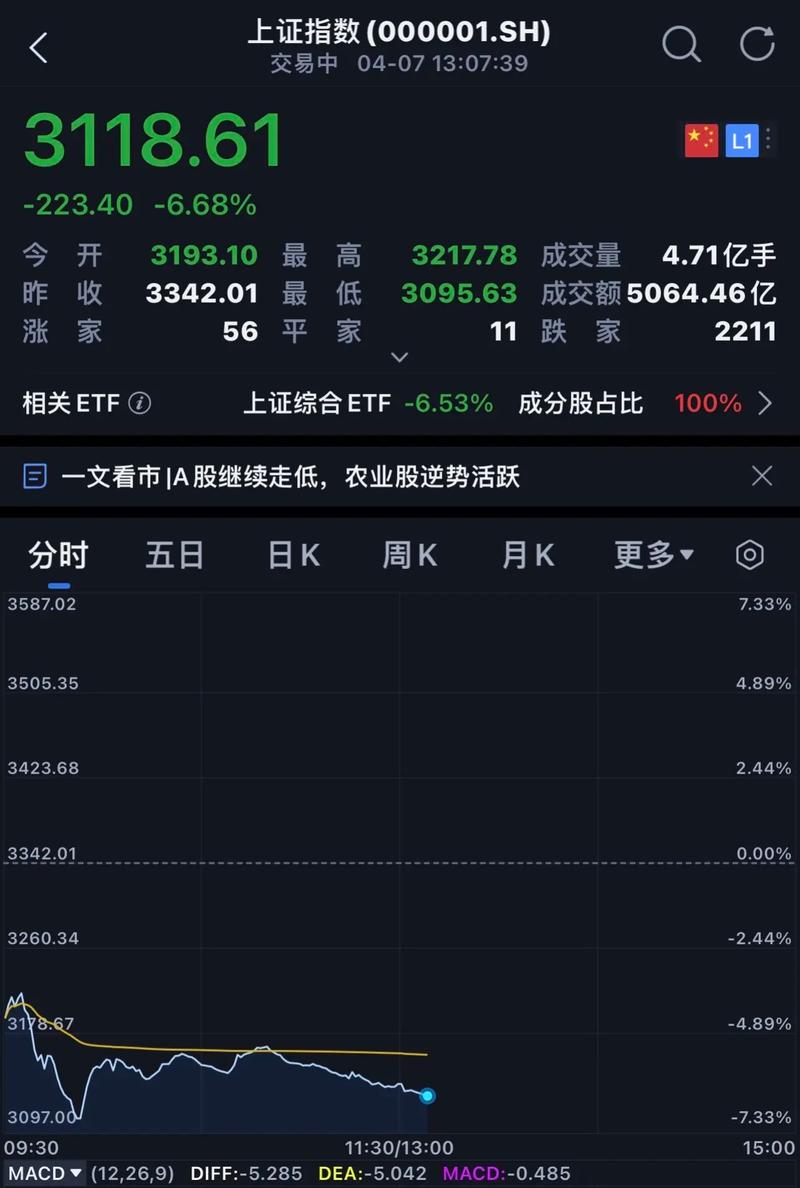Click the back arrow at top left
The width and height of the screenshot is (800, 1188).
pos(38,46)
